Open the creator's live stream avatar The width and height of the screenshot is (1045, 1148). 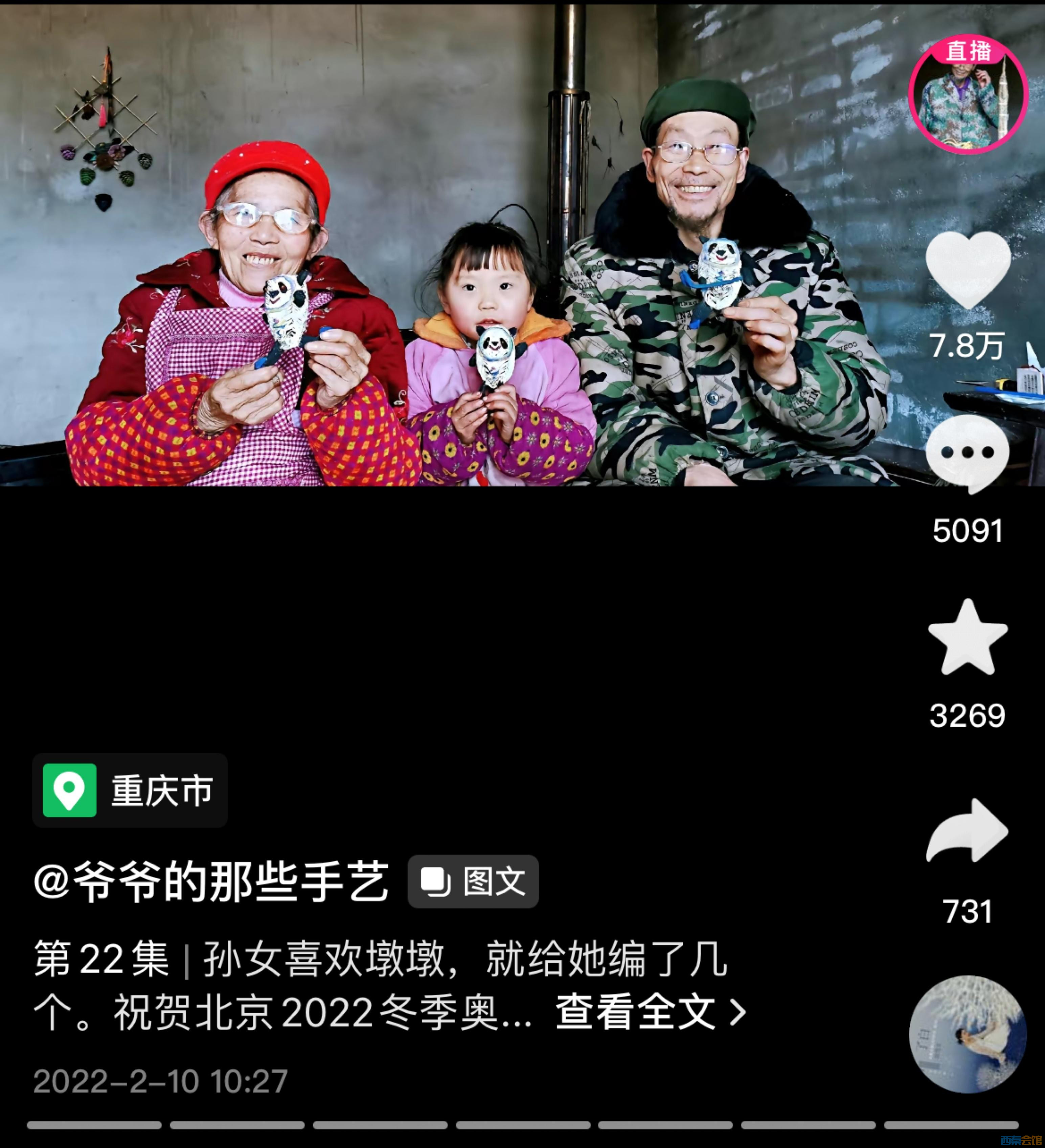coord(968,96)
